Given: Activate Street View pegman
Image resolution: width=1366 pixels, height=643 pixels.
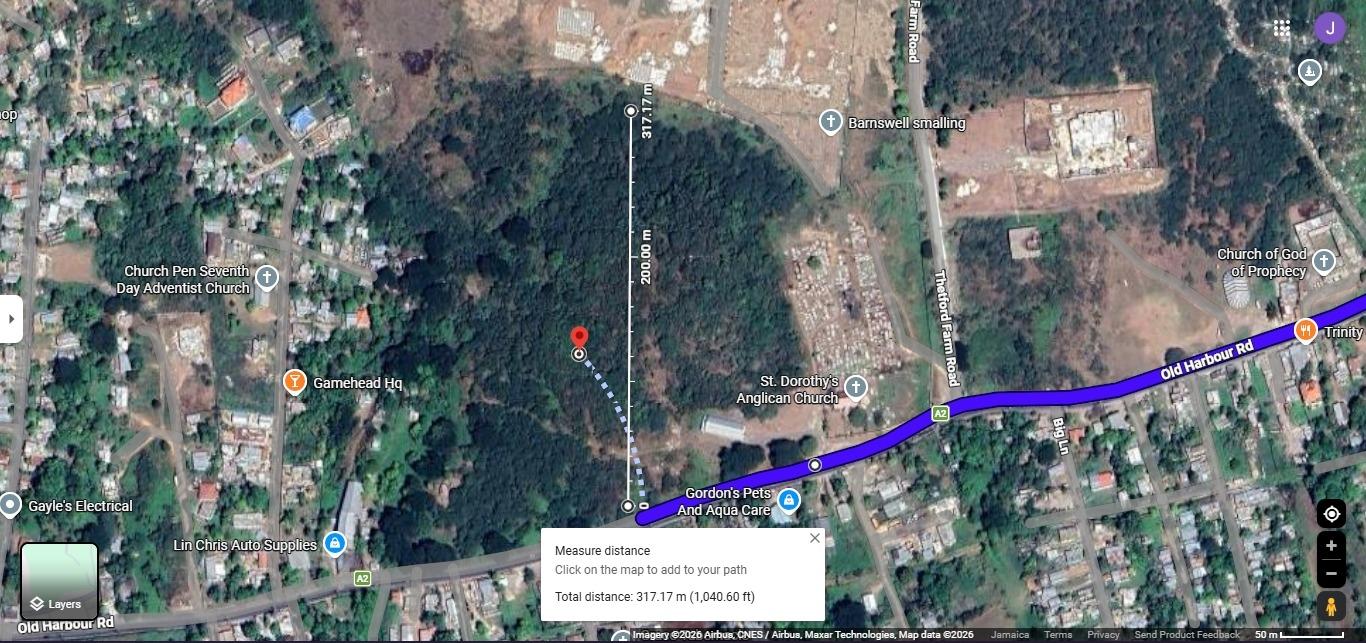Looking at the screenshot, I should pyautogui.click(x=1331, y=606).
